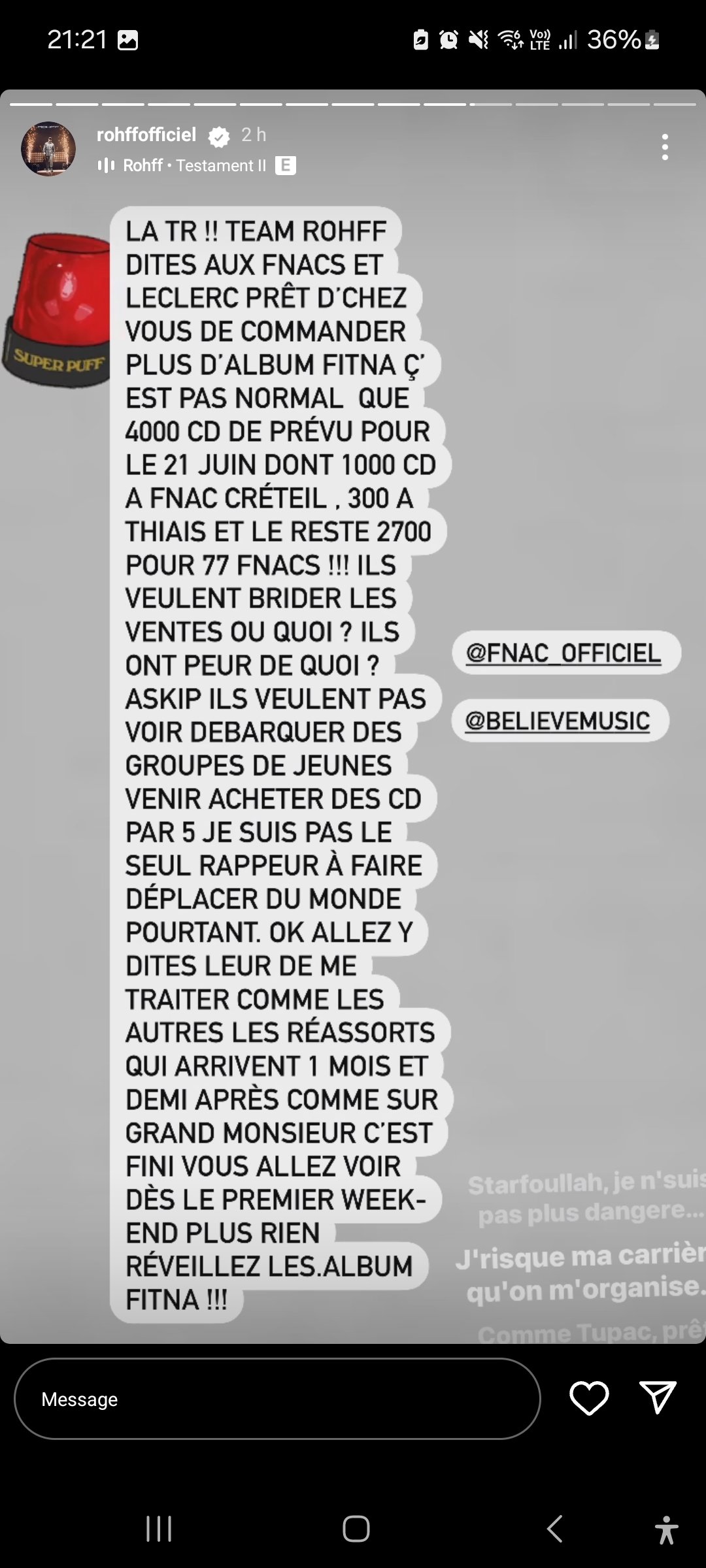Go back using system back button
Viewport: 706px width, 1568px height.
pyautogui.click(x=554, y=1529)
